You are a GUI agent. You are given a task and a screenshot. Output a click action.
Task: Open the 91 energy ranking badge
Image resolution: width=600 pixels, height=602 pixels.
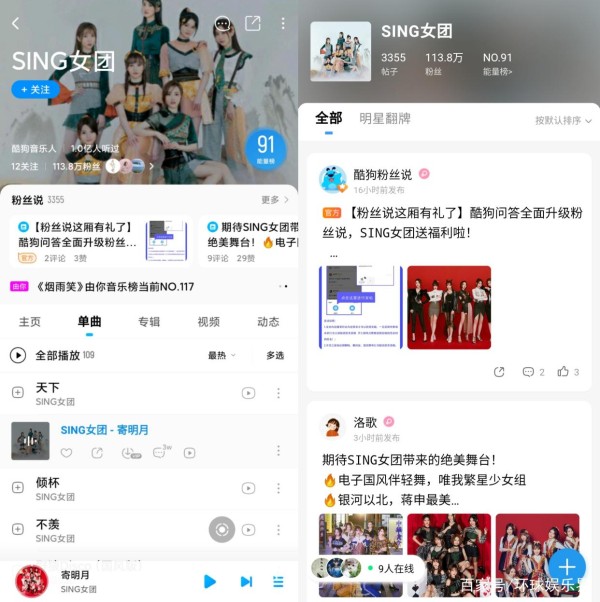[x=265, y=148]
